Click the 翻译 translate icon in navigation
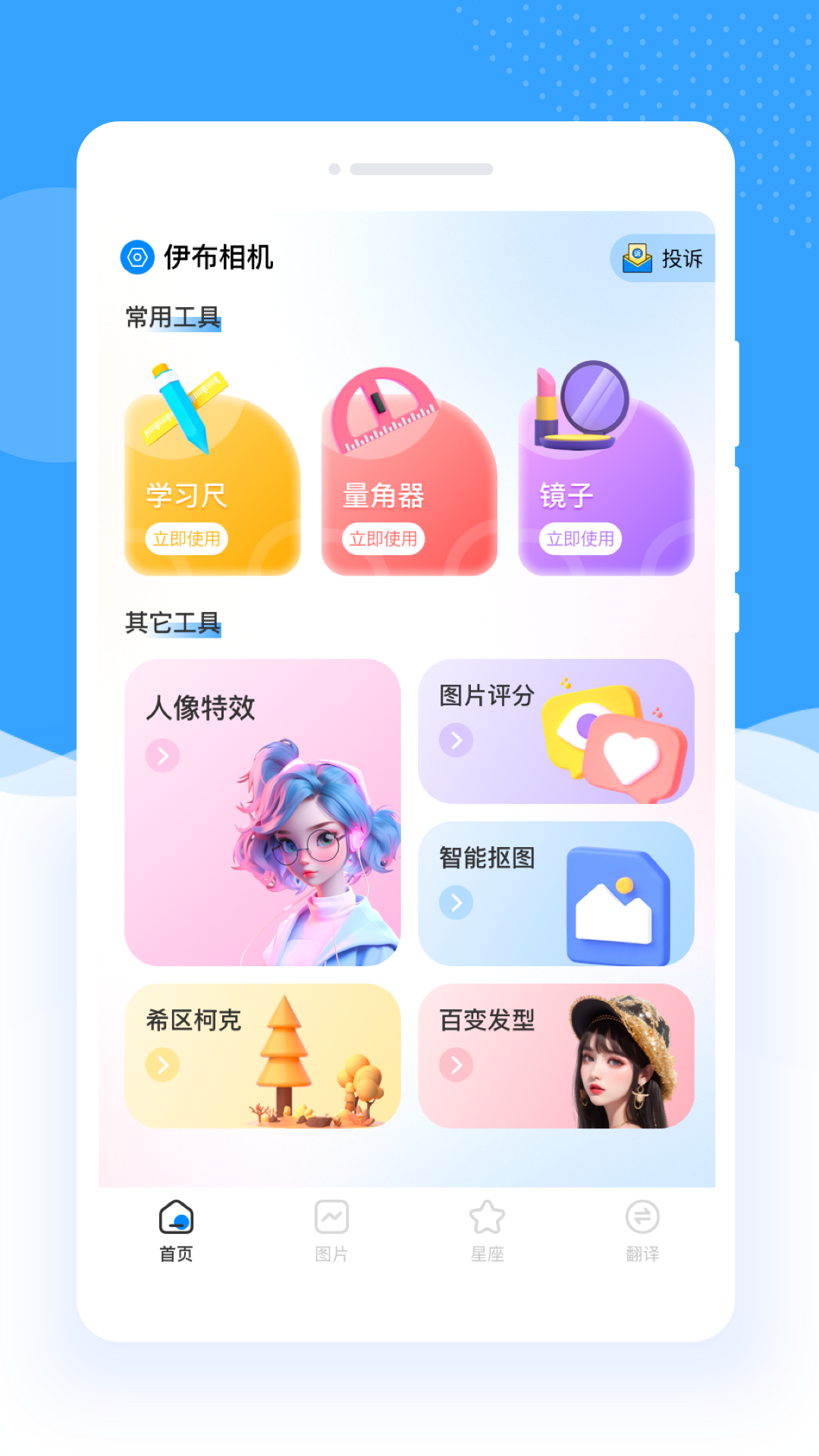819x1456 pixels. 642,1216
